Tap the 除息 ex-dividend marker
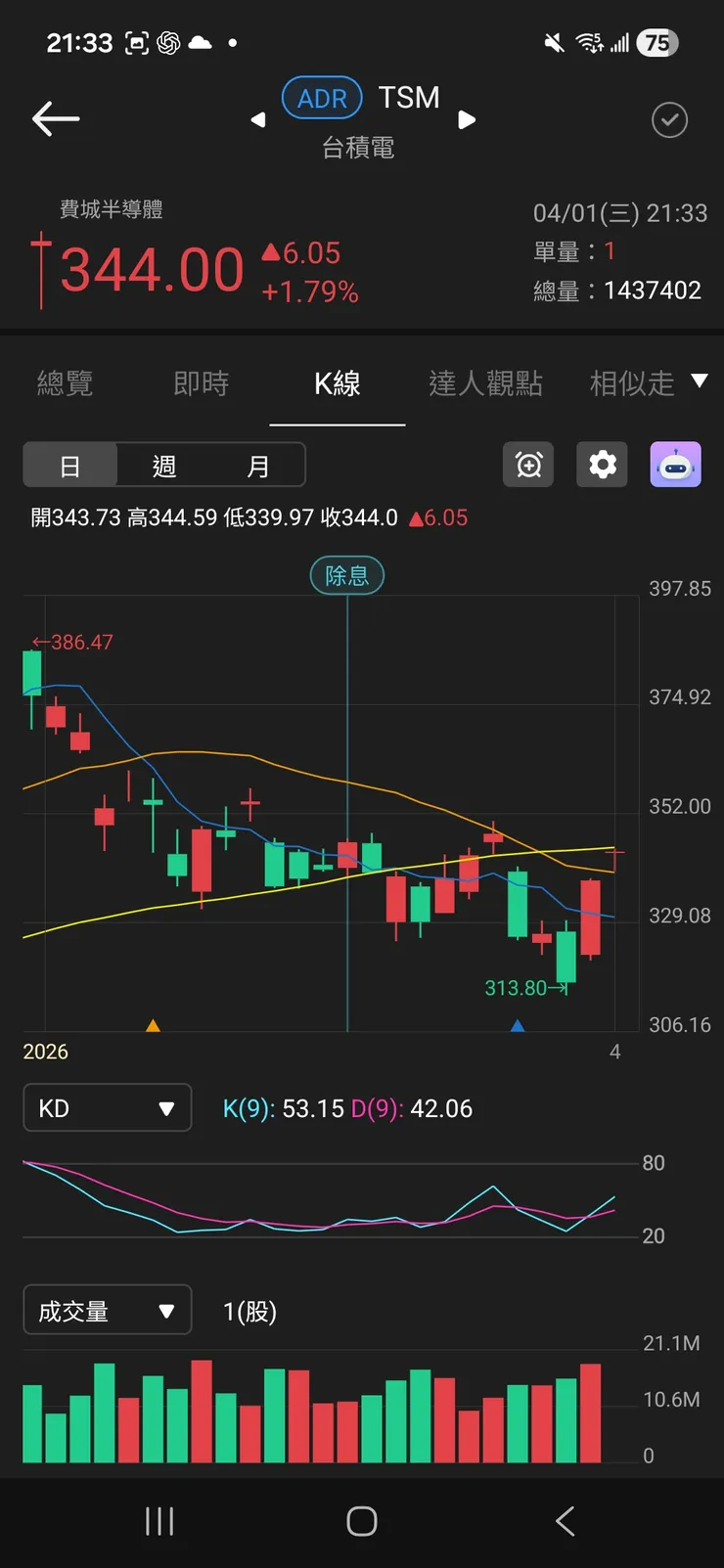The height and width of the screenshot is (1568, 724). click(x=347, y=575)
